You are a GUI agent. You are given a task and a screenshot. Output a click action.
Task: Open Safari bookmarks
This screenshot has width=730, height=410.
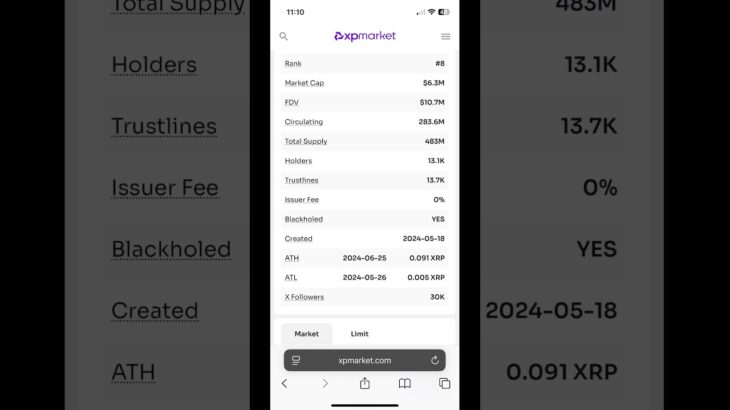404,383
